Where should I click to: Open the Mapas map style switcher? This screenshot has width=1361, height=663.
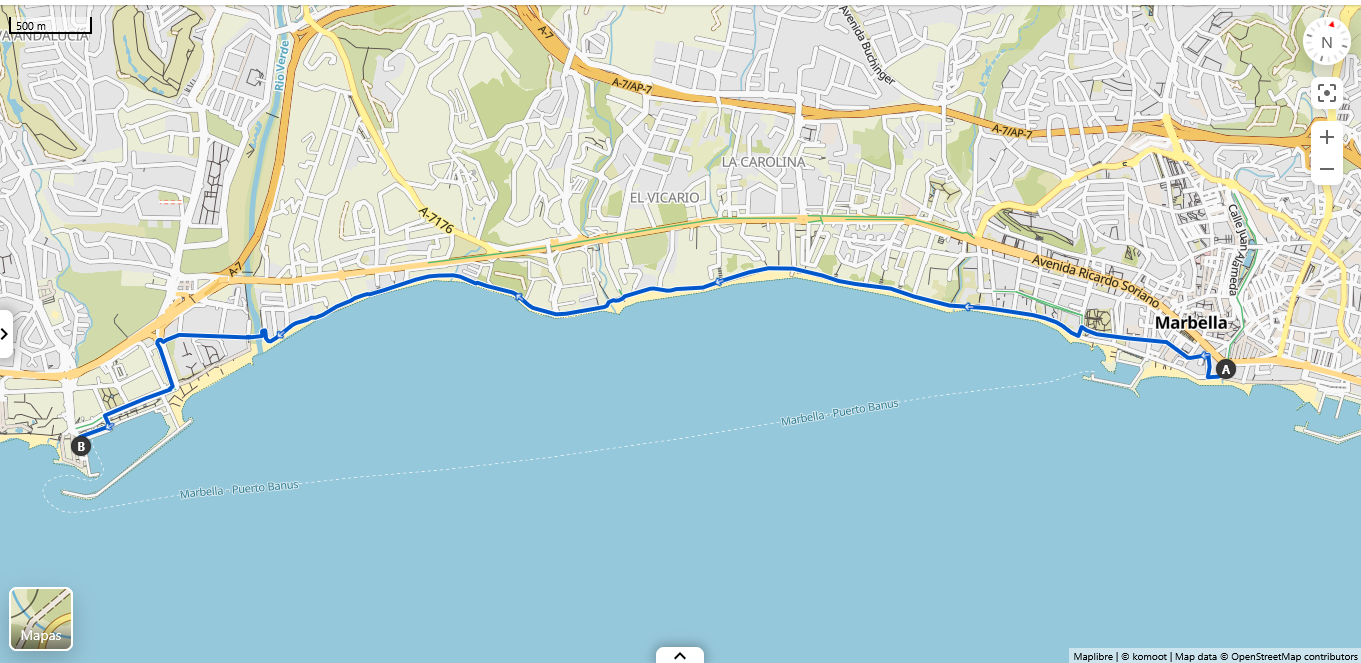pos(41,619)
